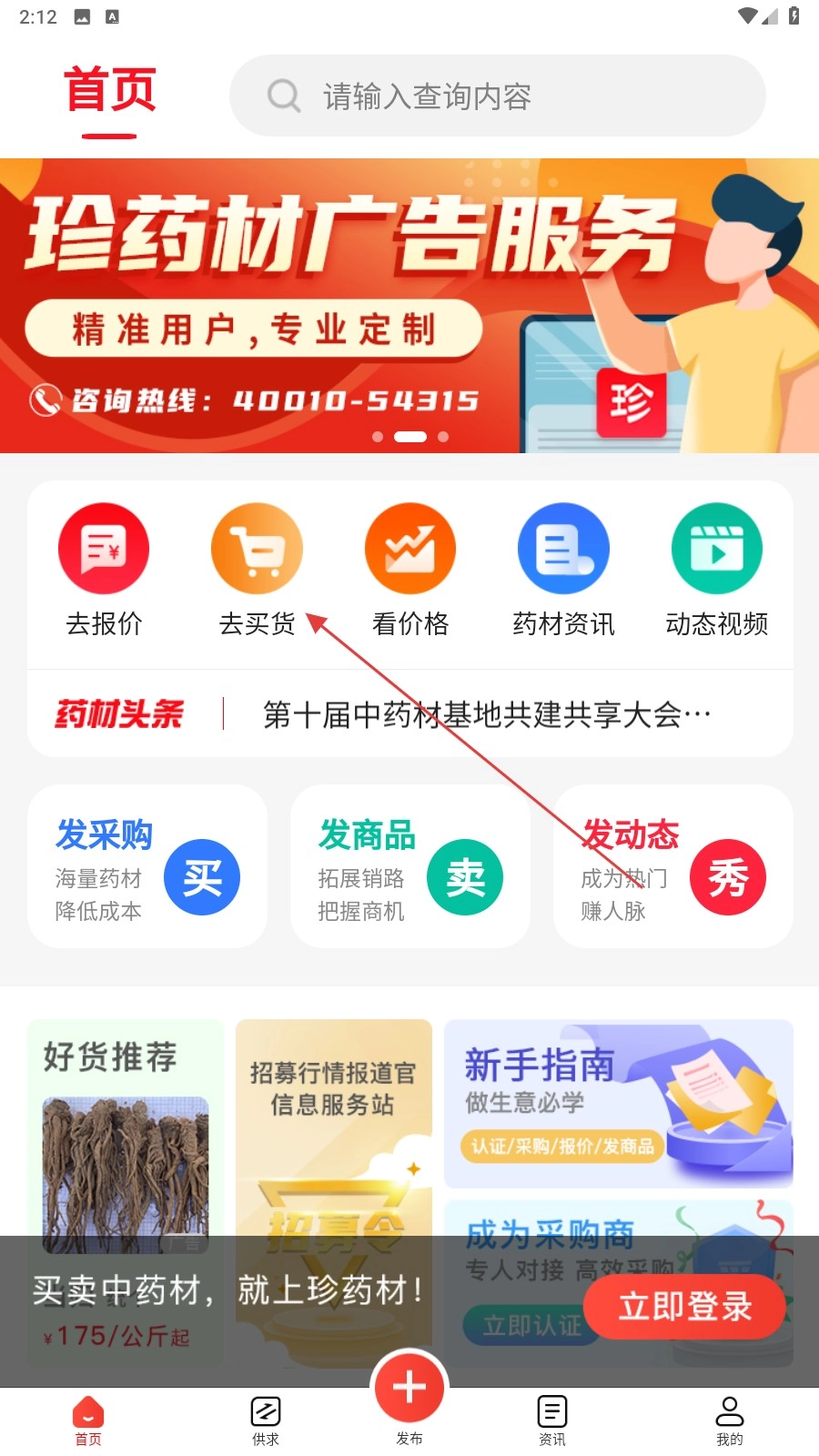
Task: Select the 发商品 card
Action: 409,866
